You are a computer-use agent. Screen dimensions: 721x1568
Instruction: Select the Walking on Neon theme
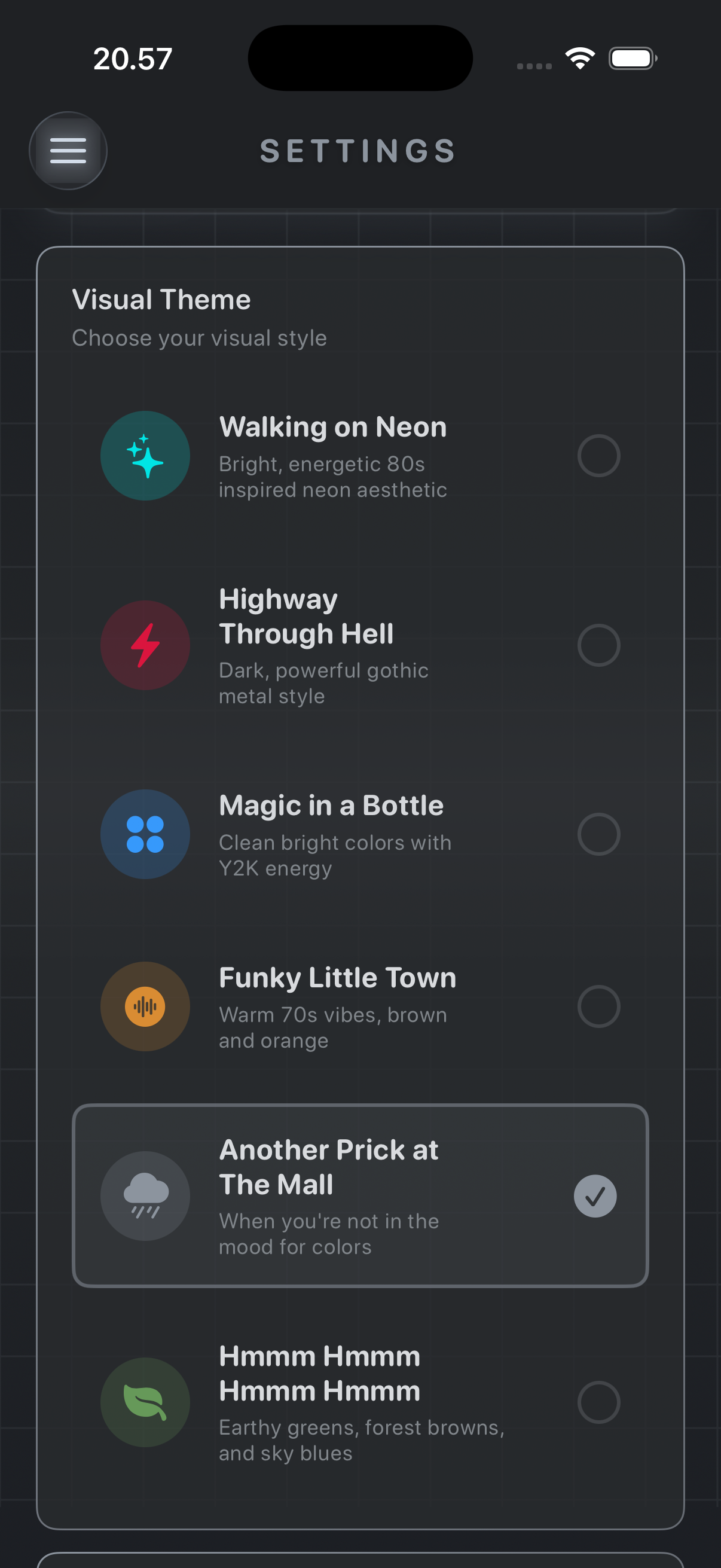click(360, 455)
